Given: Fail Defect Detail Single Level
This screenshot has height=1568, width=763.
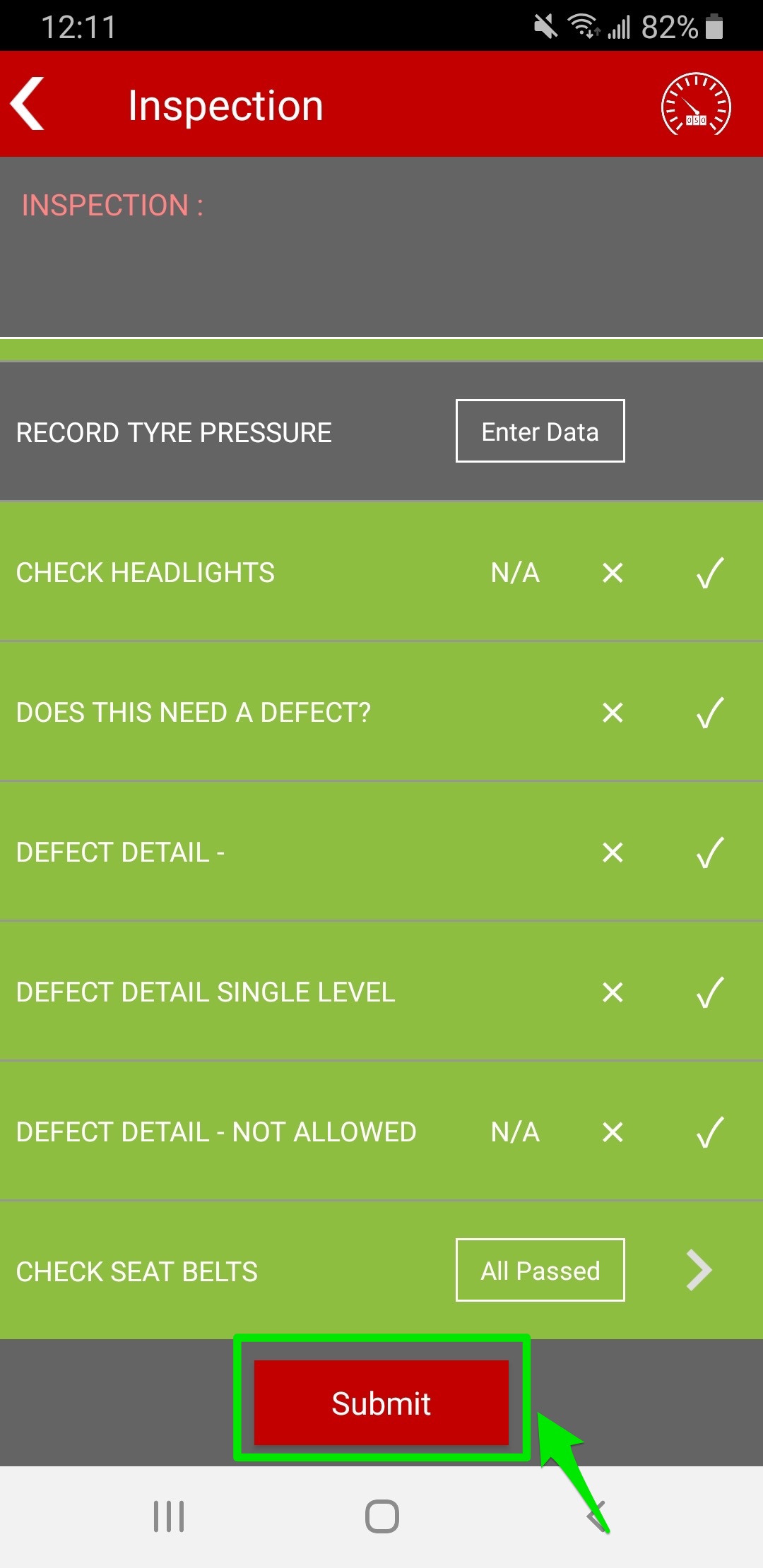Looking at the screenshot, I should (613, 992).
